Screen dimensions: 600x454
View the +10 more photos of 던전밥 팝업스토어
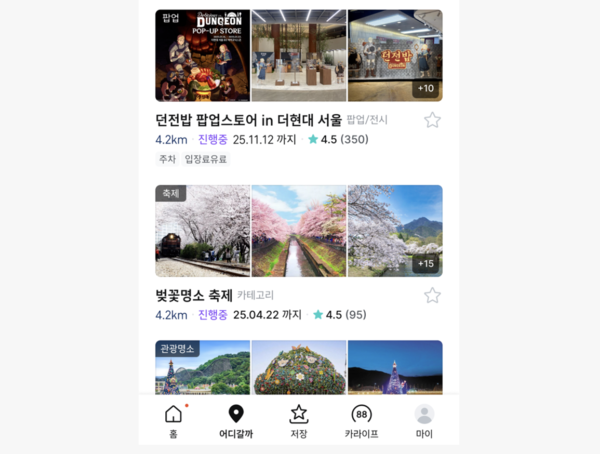(426, 88)
